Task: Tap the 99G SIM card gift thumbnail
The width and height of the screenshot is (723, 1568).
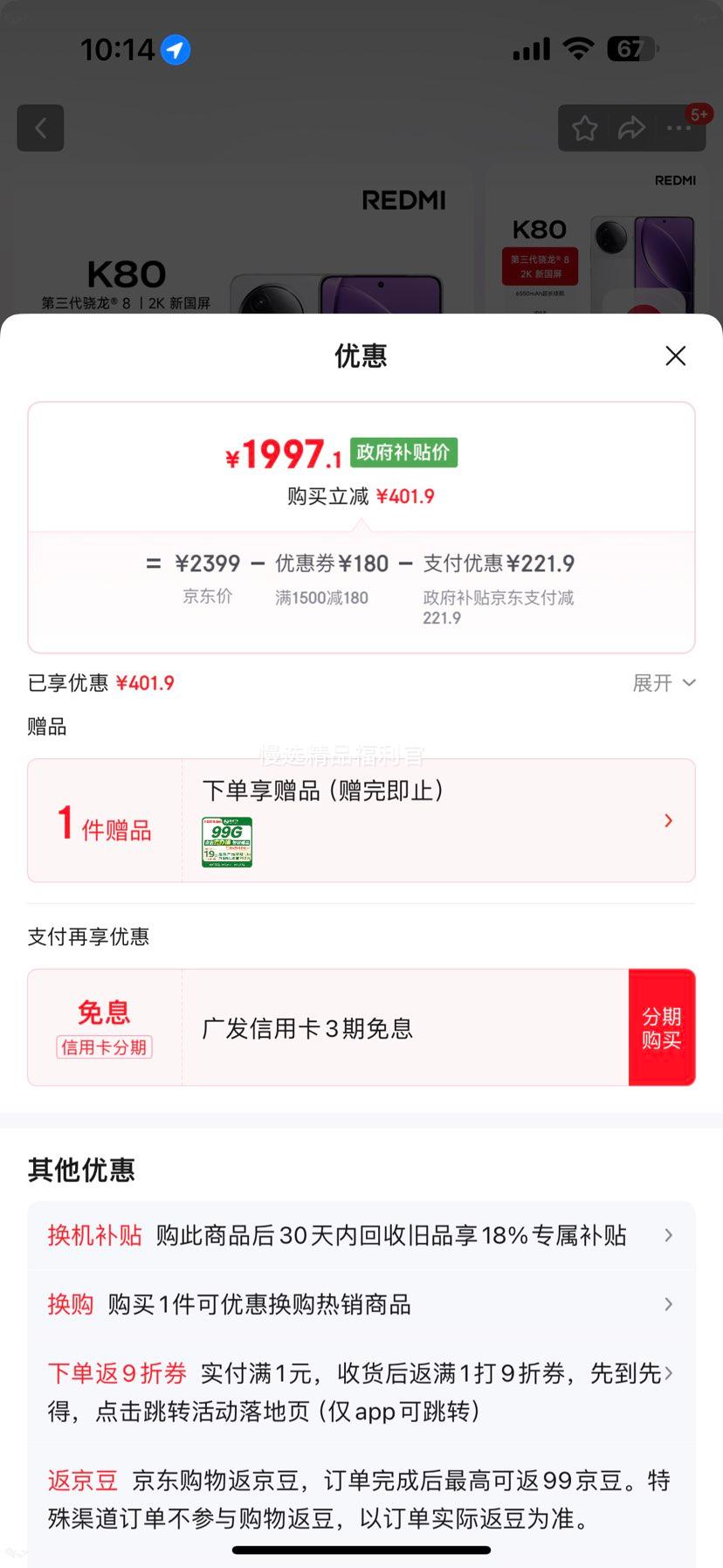Action: pyautogui.click(x=227, y=841)
